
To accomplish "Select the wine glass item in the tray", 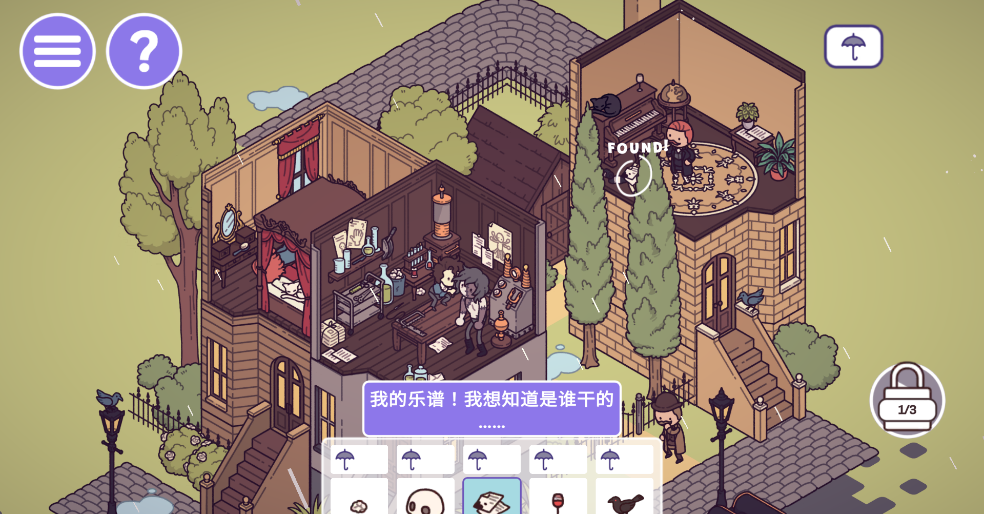I will [558, 498].
